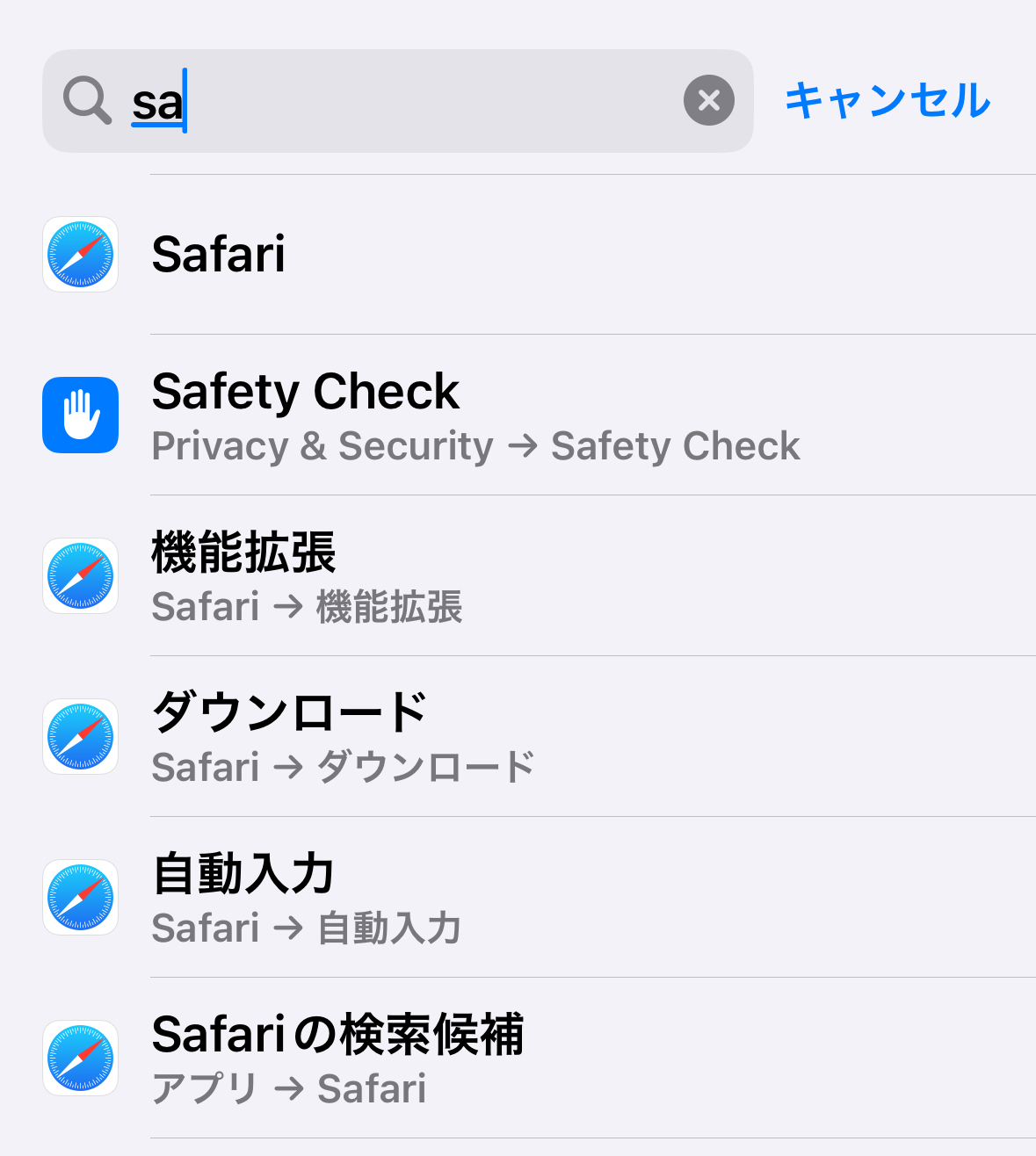
Task: Open the Safety Check result
Action: 518,415
